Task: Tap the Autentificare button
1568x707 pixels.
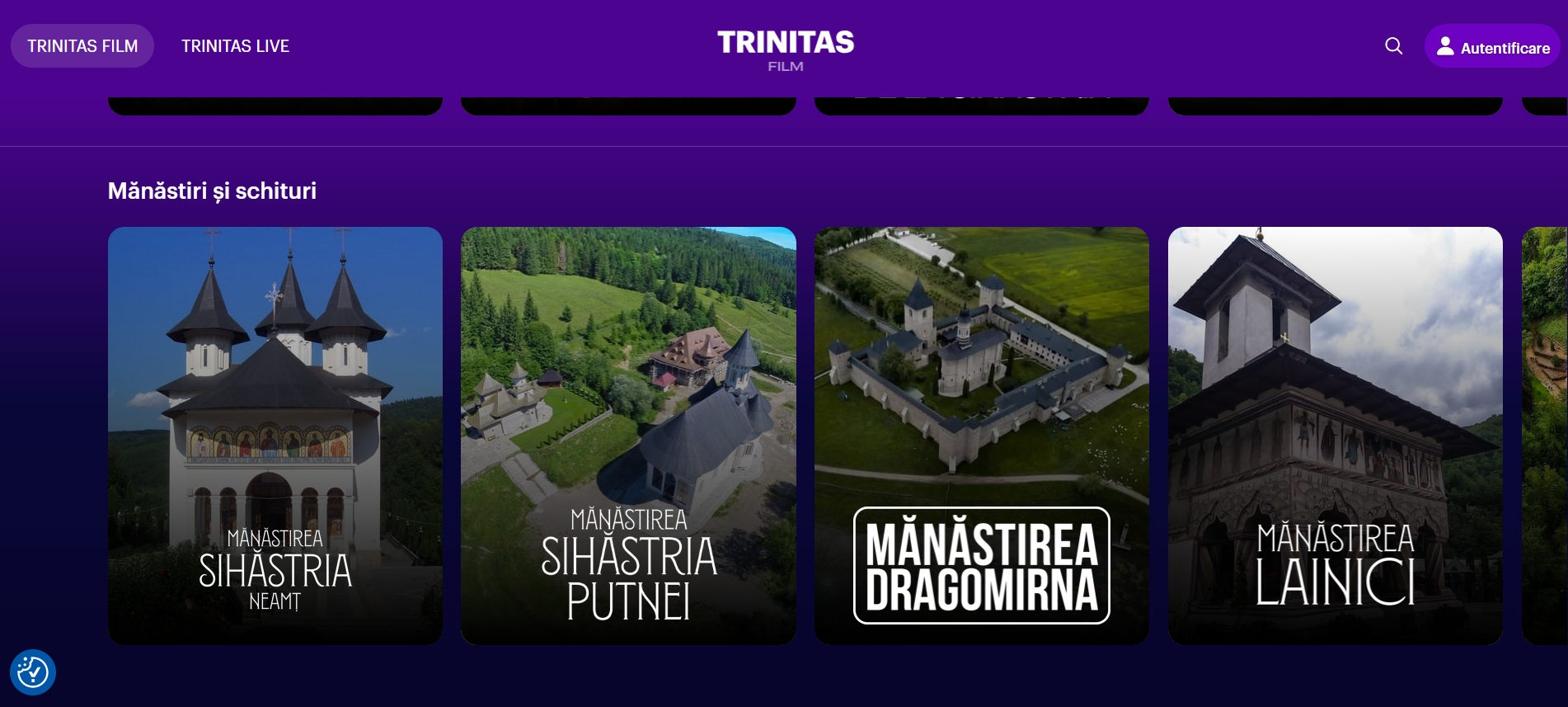Action: pyautogui.click(x=1492, y=47)
